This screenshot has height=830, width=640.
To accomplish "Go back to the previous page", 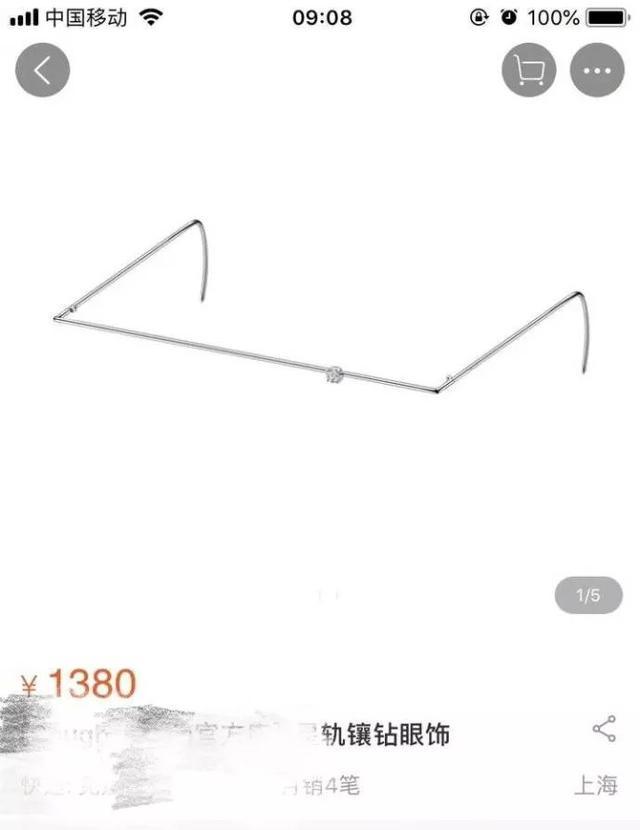I will (42, 71).
